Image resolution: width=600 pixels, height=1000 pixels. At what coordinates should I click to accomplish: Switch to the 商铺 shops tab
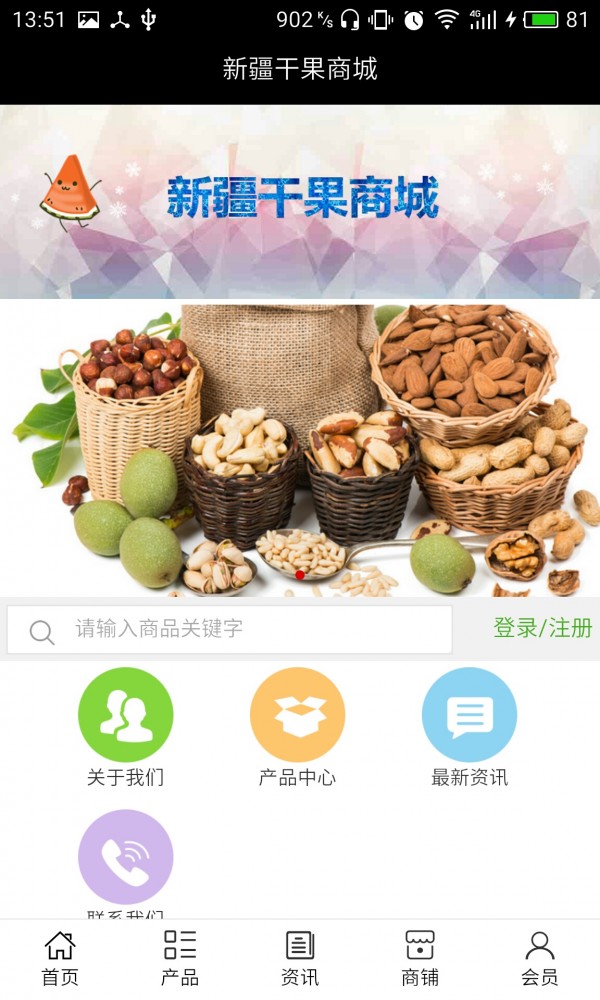click(420, 958)
